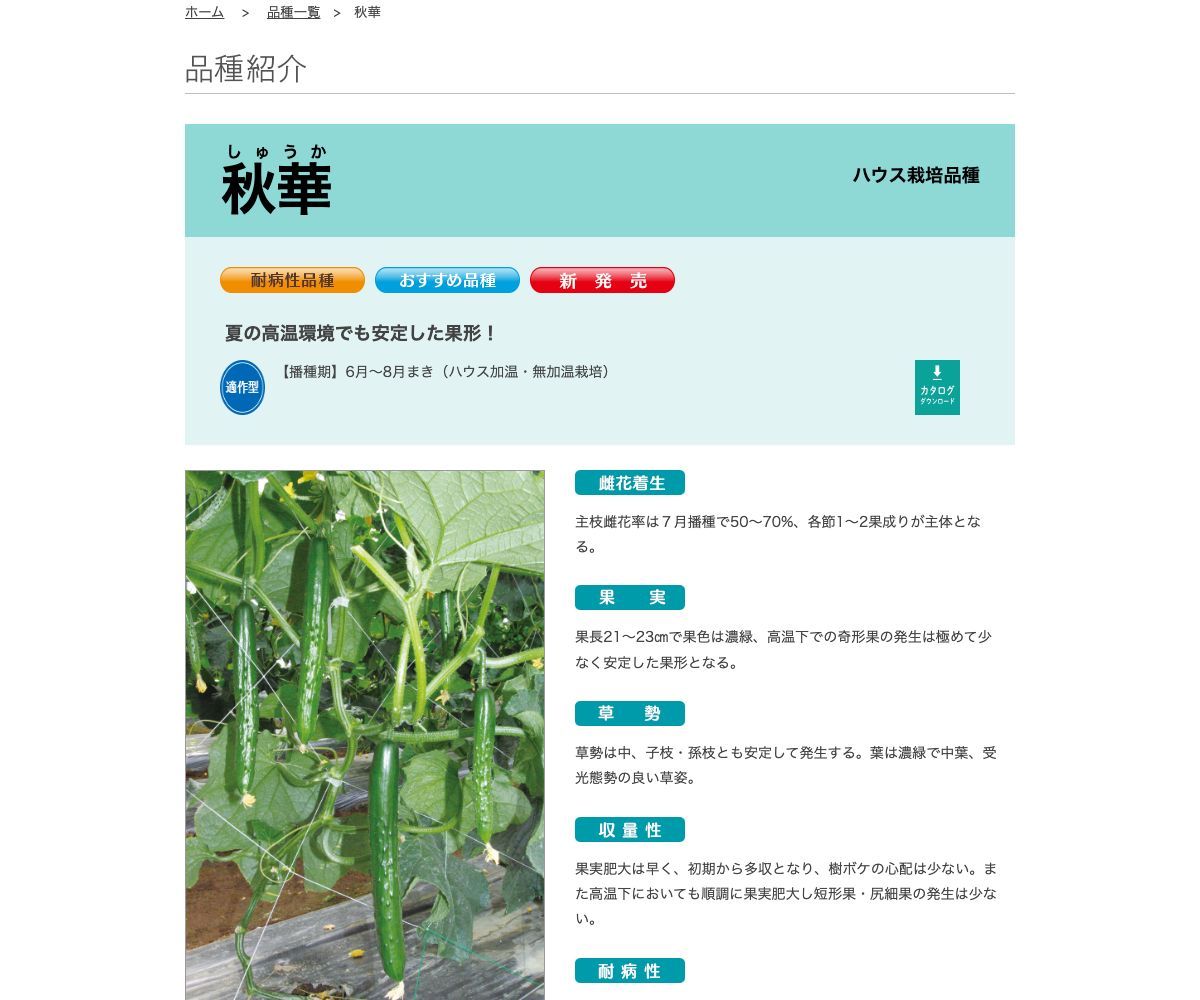1200x1000 pixels.
Task: Download the catalog via カタログダウンロード button
Action: click(x=937, y=387)
